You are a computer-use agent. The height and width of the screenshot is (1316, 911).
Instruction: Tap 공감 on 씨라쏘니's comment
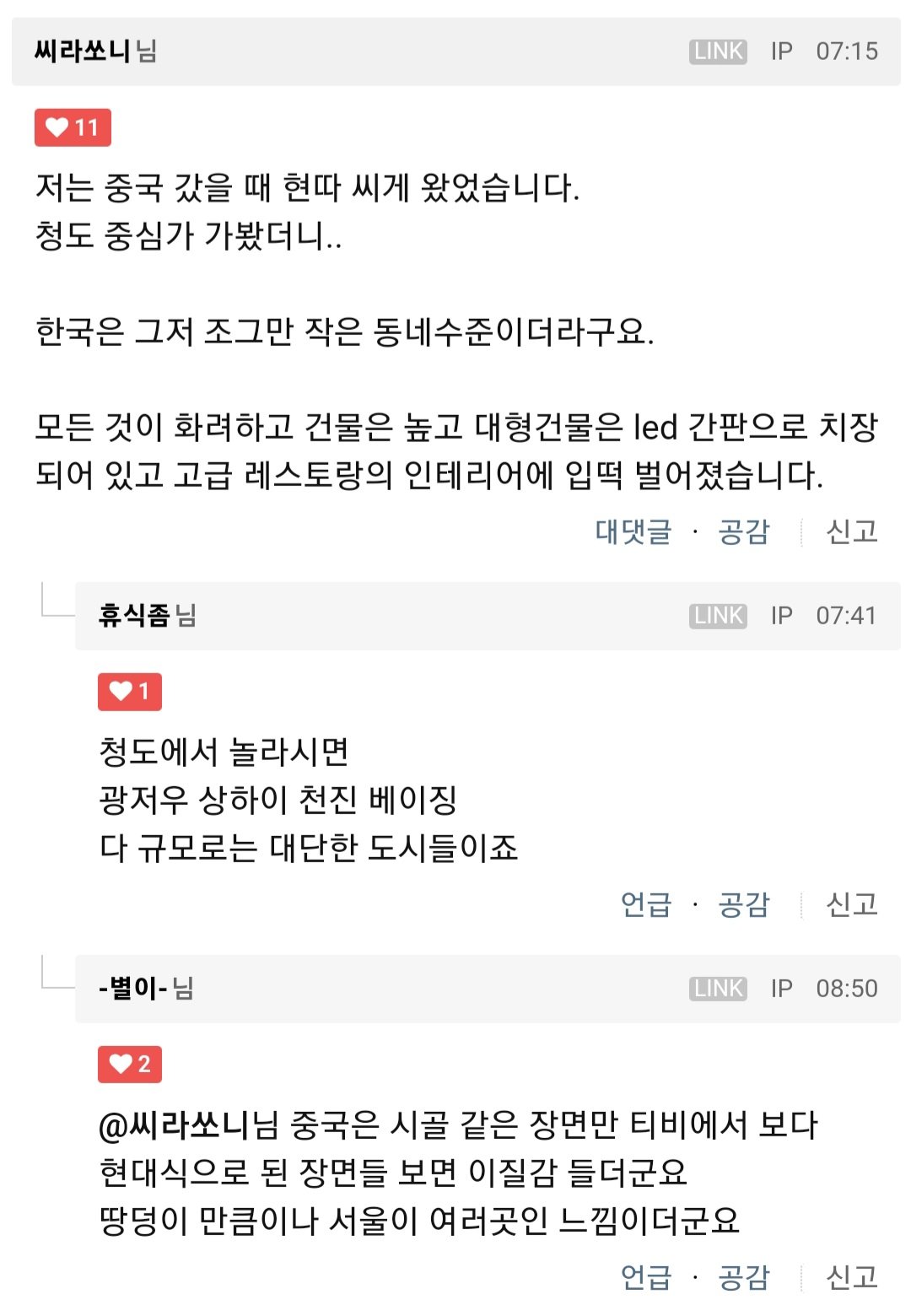[743, 531]
